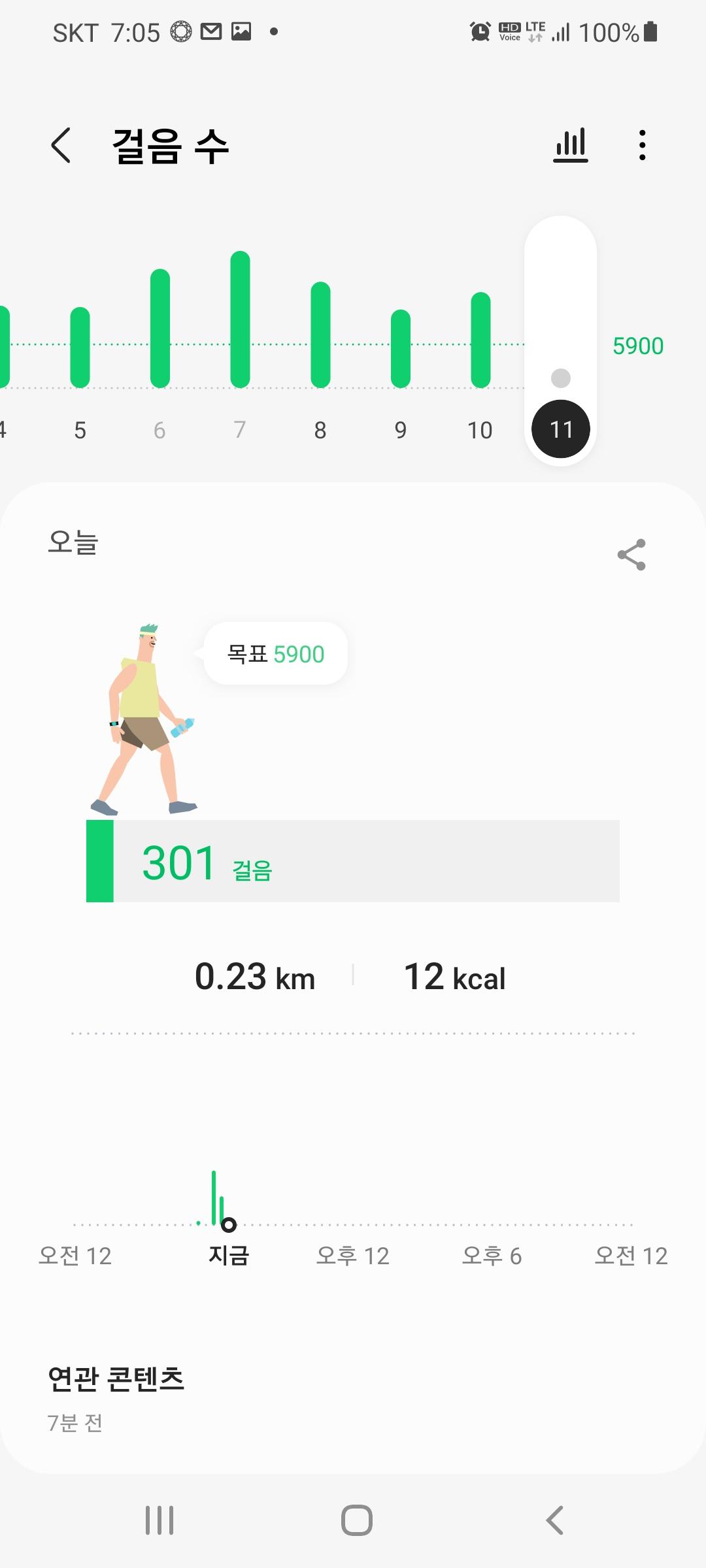Viewport: 706px width, 1568px height.
Task: Select day 8 in the step chart
Action: [320, 429]
